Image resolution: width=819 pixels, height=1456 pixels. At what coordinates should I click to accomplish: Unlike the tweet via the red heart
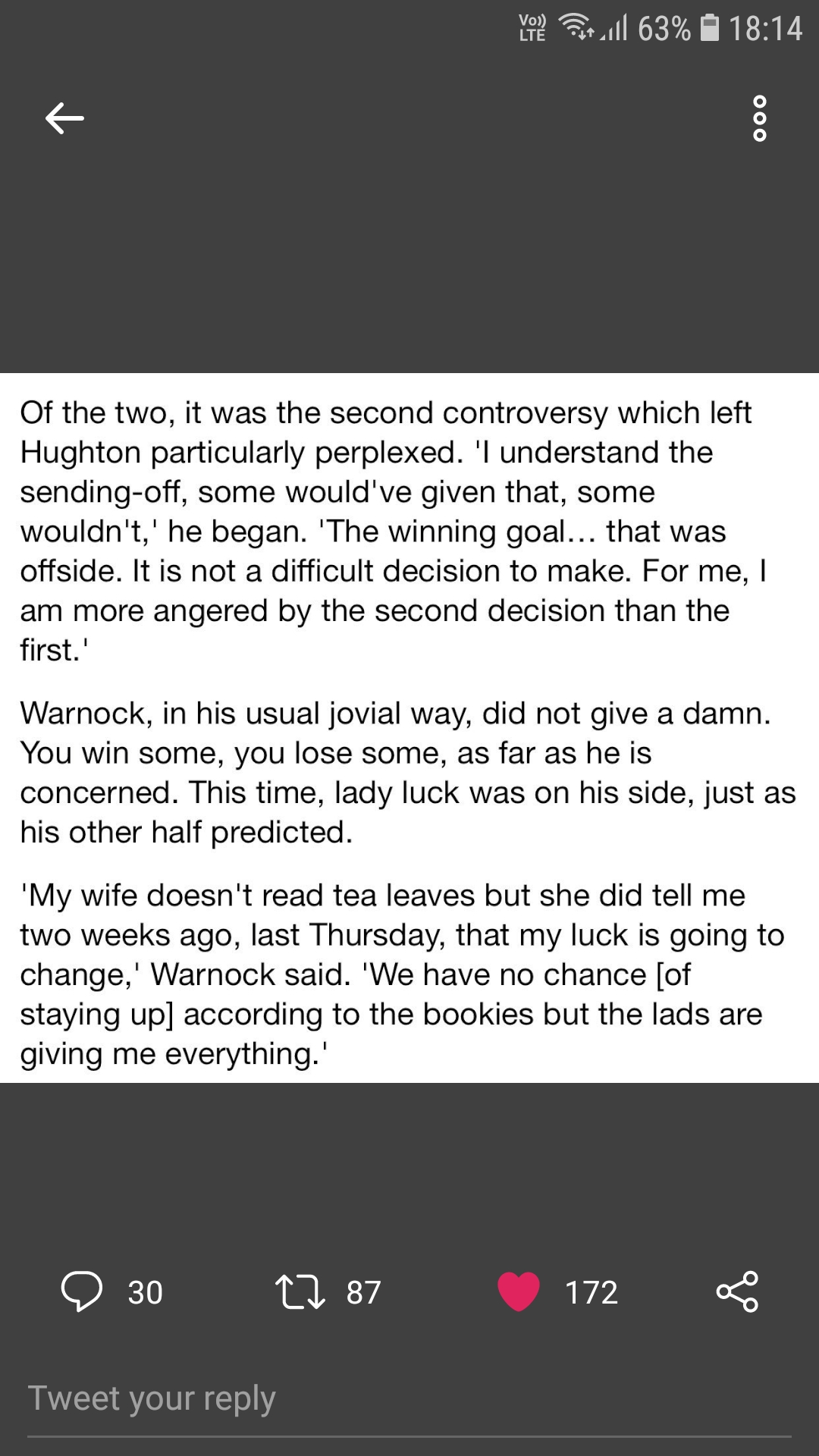point(519,1291)
